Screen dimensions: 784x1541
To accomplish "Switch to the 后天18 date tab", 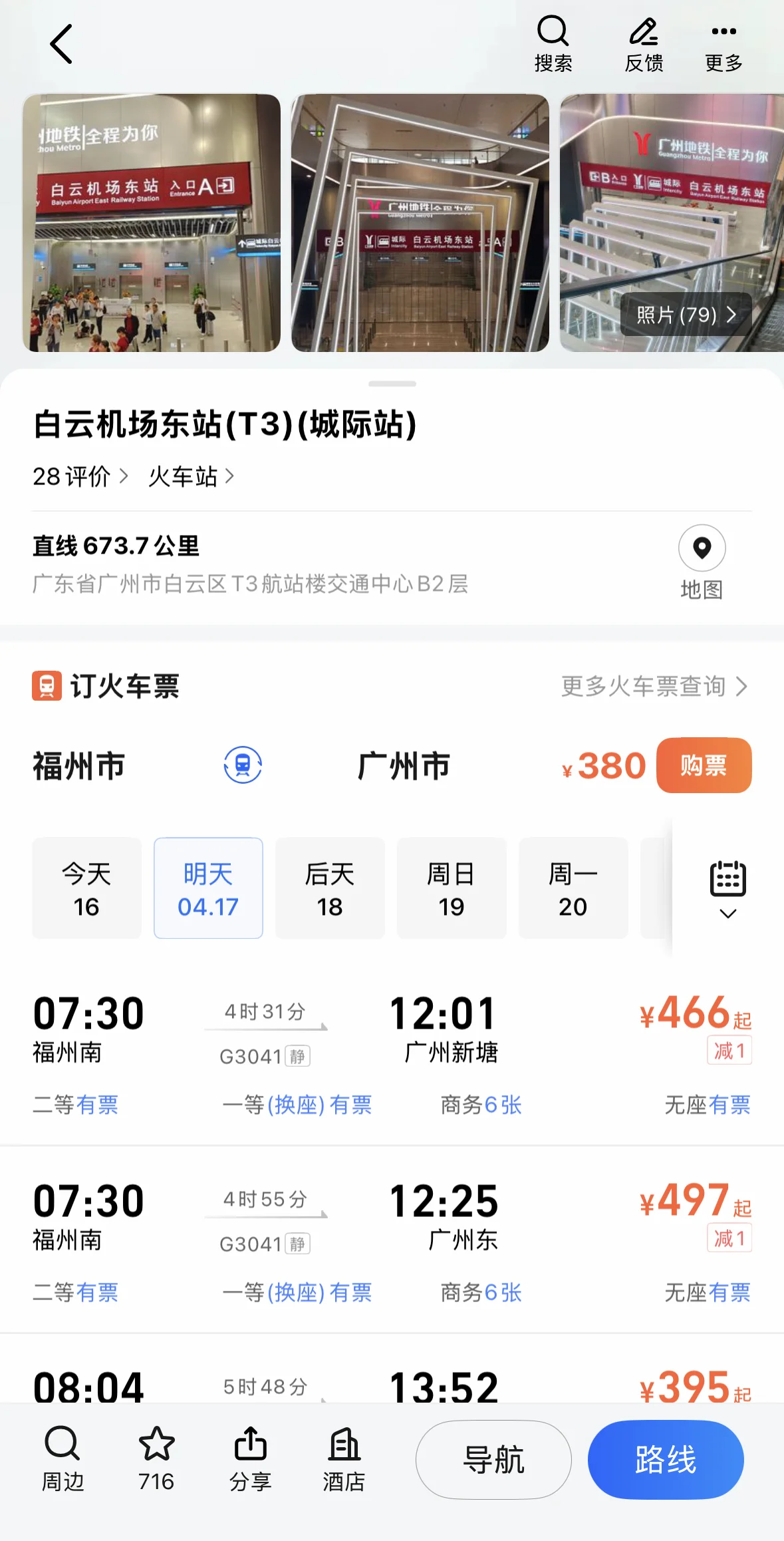I will 330,888.
